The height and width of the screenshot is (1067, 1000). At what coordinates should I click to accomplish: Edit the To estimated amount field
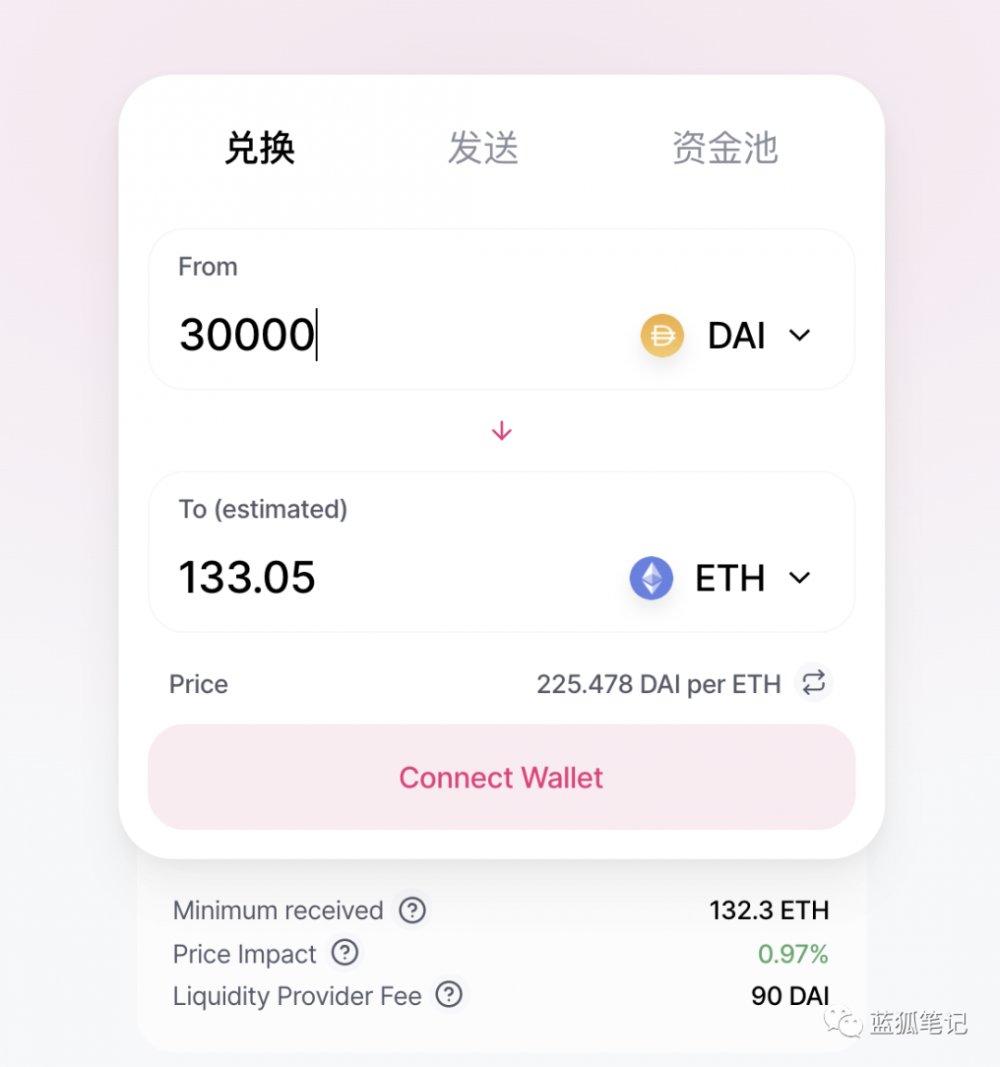click(380, 578)
